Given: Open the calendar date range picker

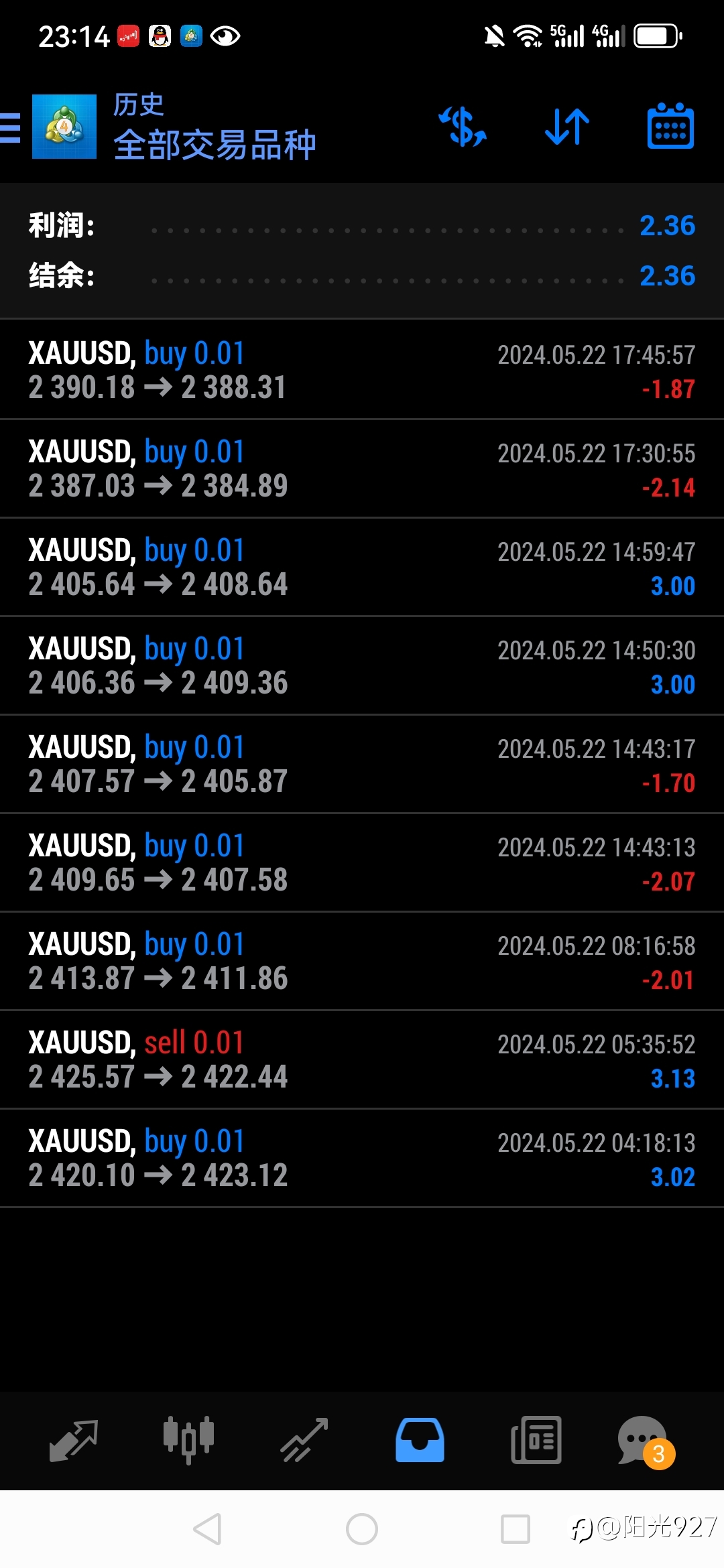Looking at the screenshot, I should (x=670, y=126).
